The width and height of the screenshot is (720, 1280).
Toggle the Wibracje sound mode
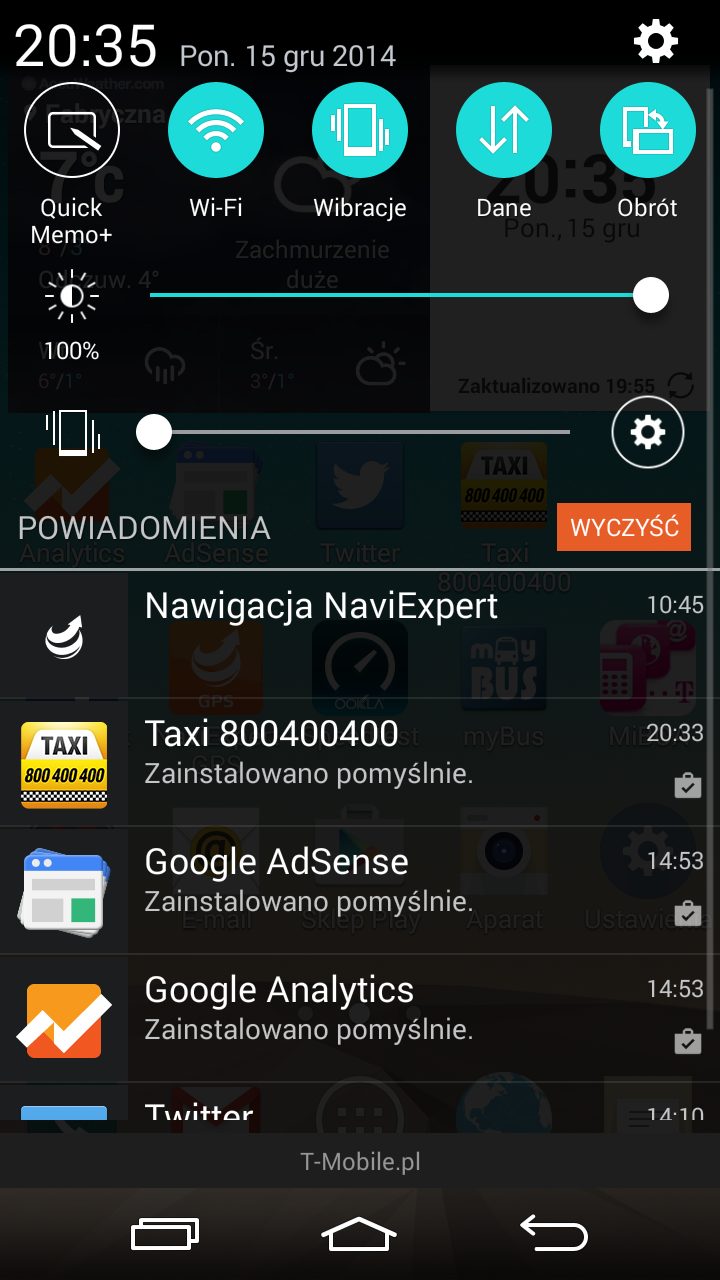coord(360,131)
